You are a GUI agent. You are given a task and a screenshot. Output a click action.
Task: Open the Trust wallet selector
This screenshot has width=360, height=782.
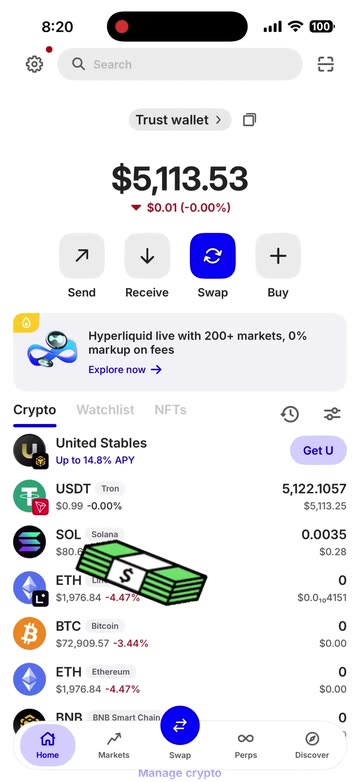point(180,120)
